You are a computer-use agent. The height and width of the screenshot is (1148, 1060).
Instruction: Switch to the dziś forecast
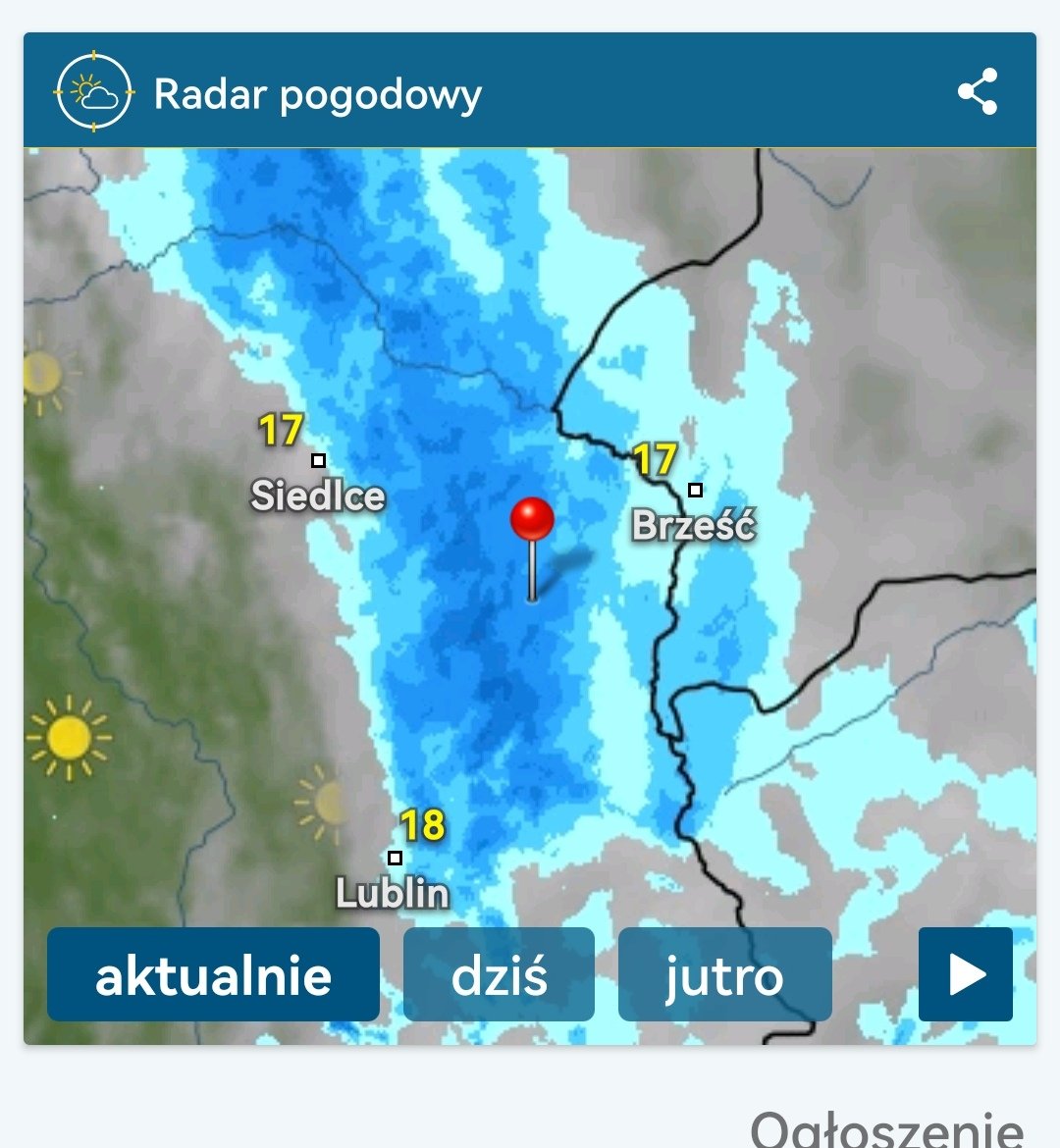(x=499, y=975)
